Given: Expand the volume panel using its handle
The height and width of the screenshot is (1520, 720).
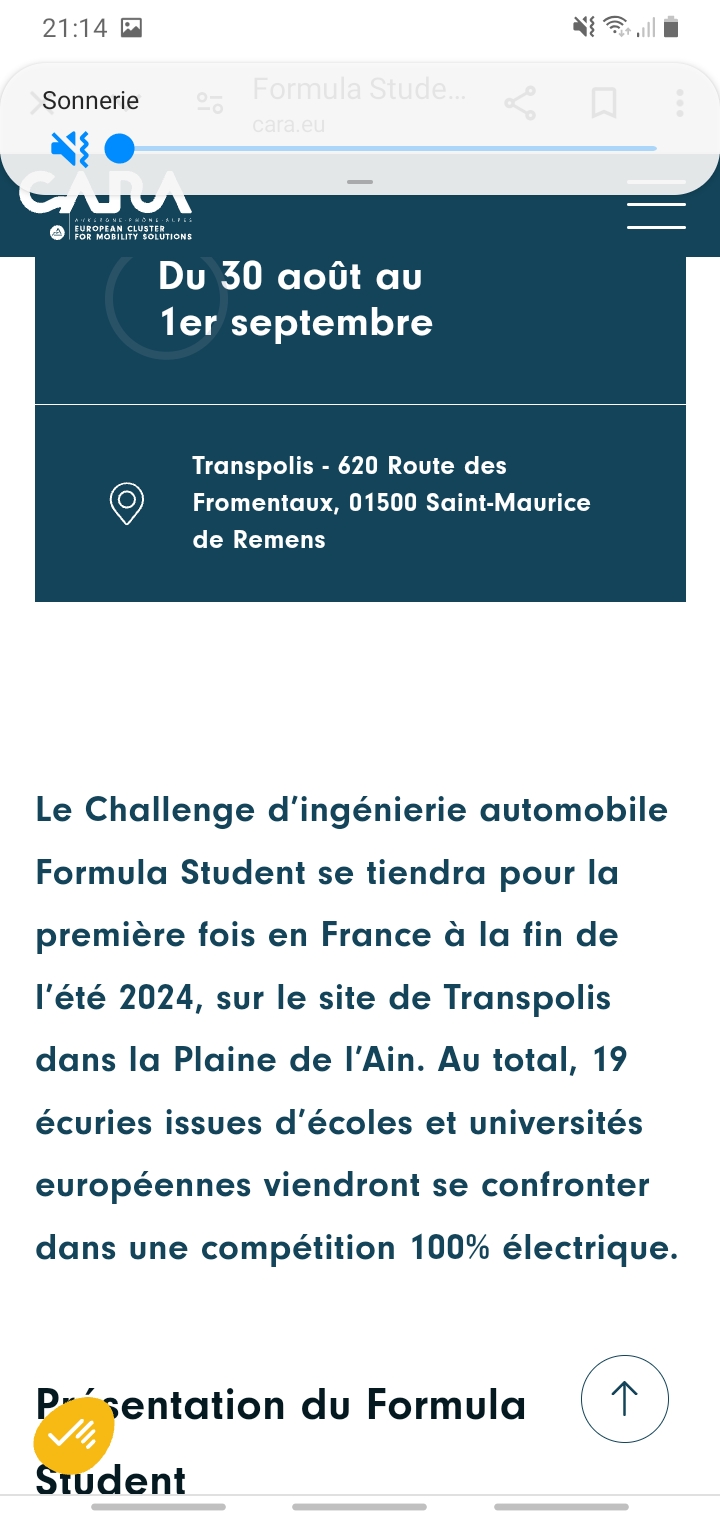Looking at the screenshot, I should (360, 182).
